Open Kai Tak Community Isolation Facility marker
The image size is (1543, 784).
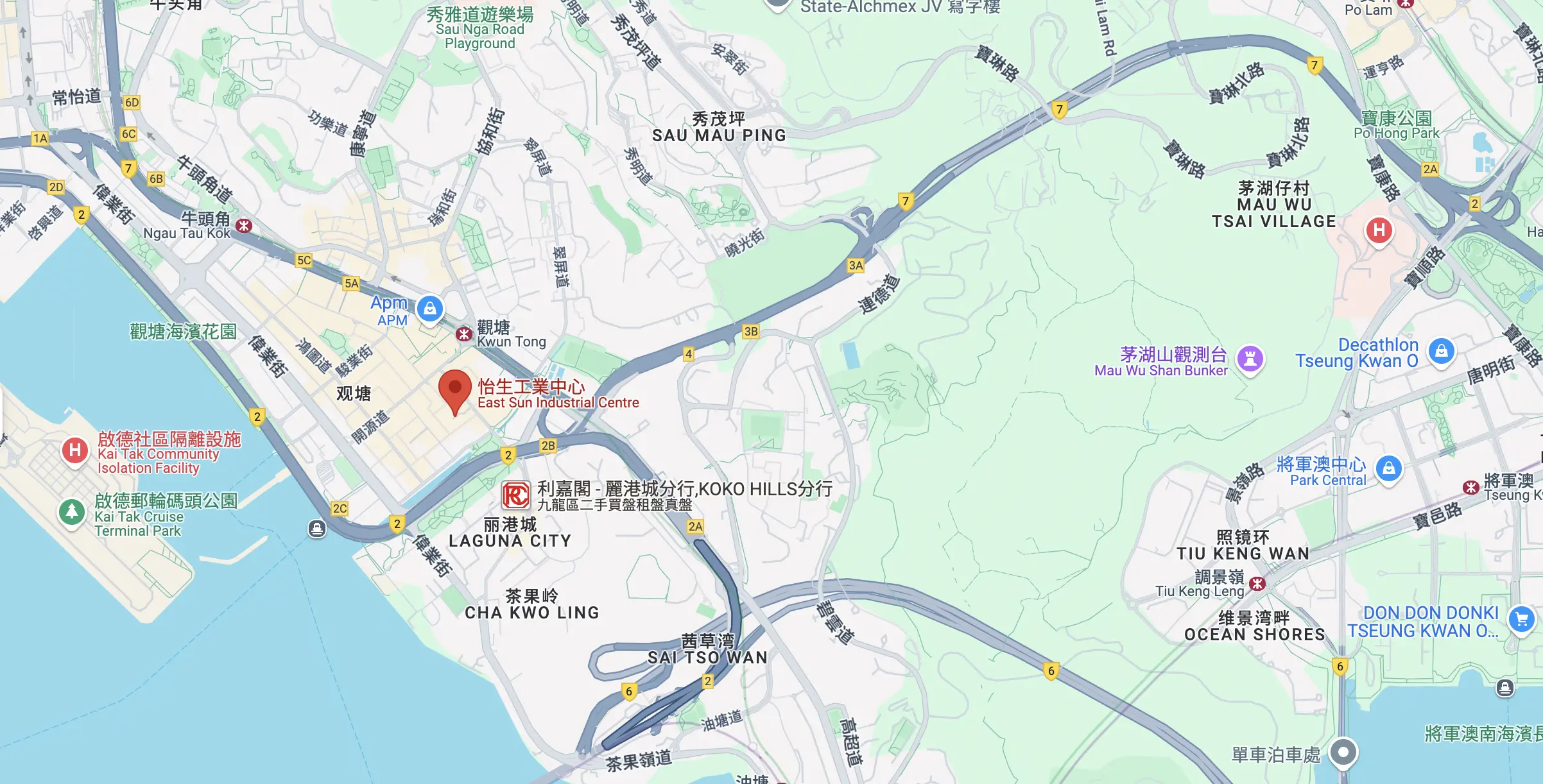click(75, 450)
